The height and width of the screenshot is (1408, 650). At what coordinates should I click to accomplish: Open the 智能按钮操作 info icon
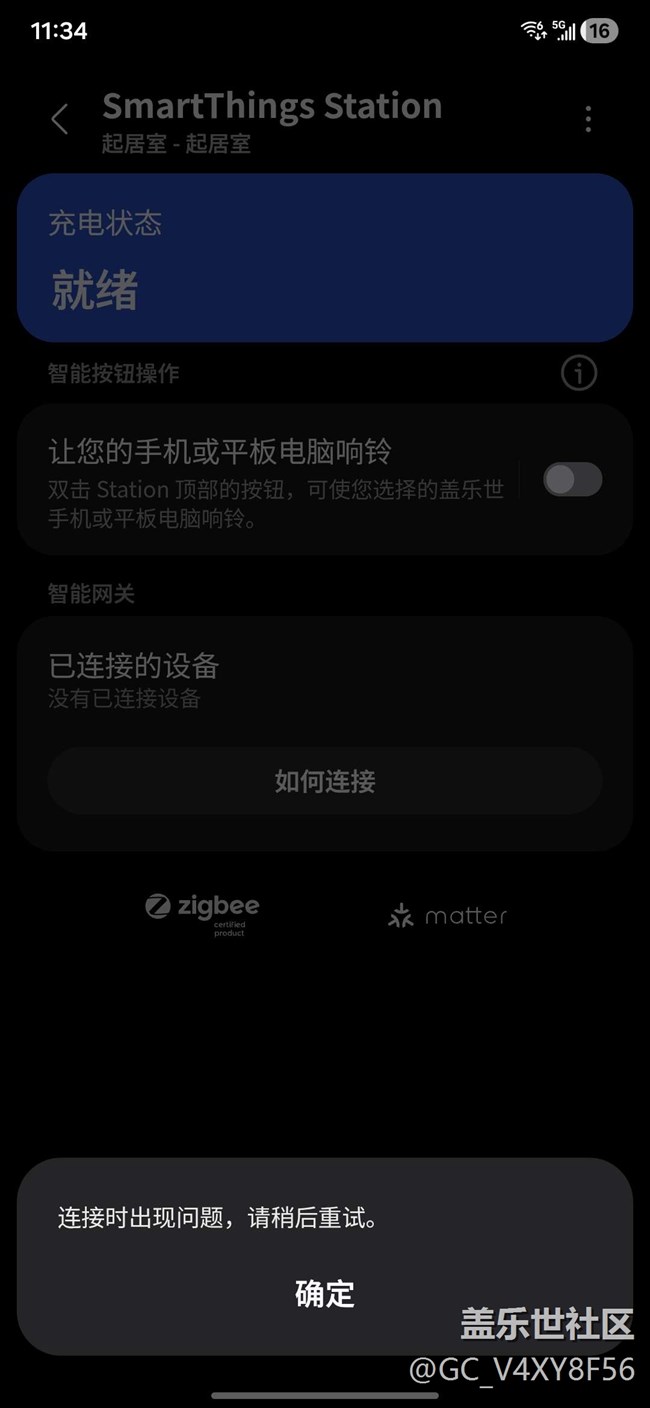pyautogui.click(x=578, y=373)
